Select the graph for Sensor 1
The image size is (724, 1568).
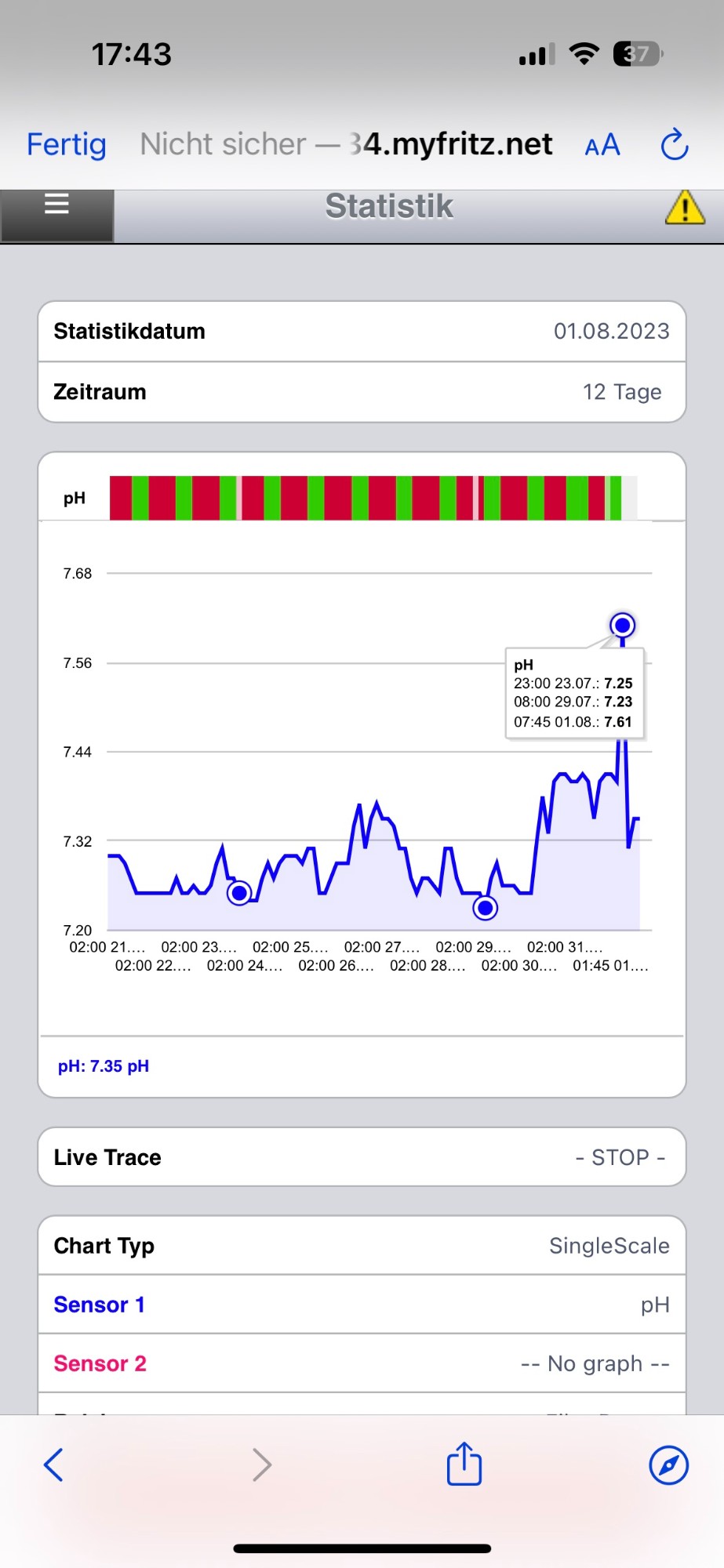point(362,1305)
